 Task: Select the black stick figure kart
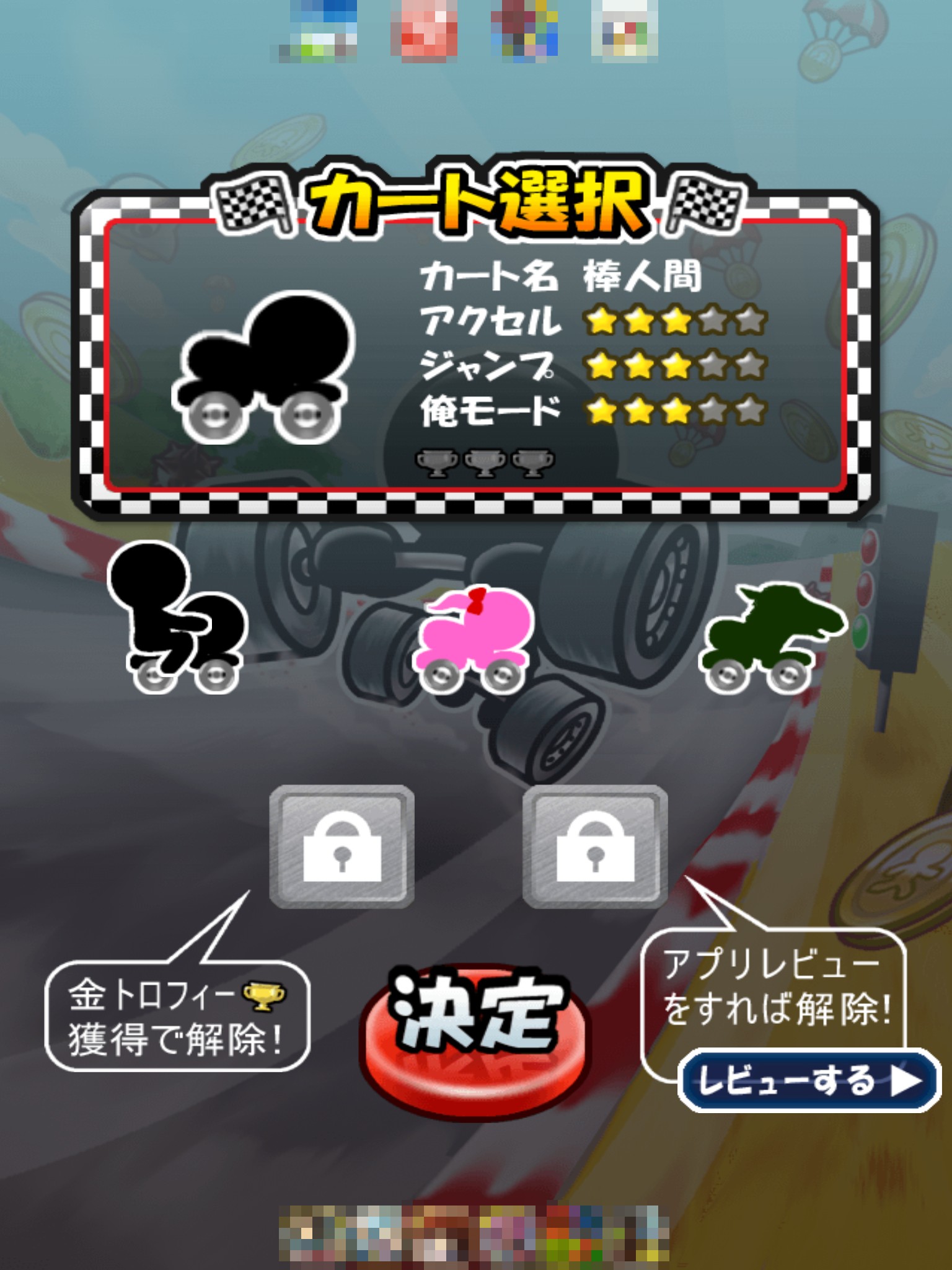(178, 618)
